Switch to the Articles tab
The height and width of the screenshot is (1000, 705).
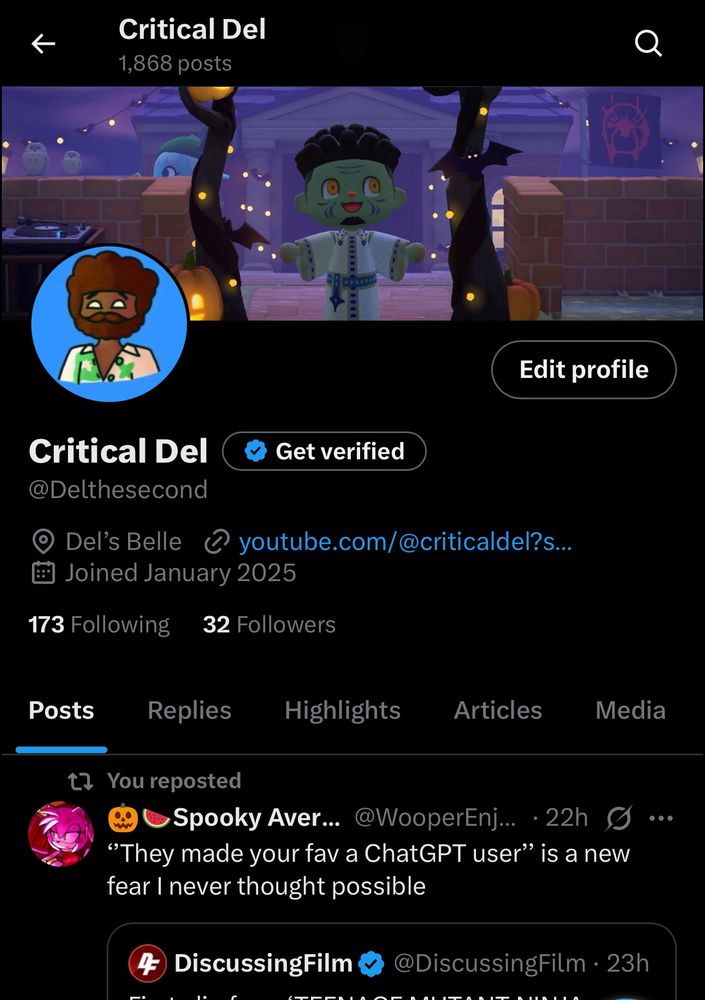(497, 711)
